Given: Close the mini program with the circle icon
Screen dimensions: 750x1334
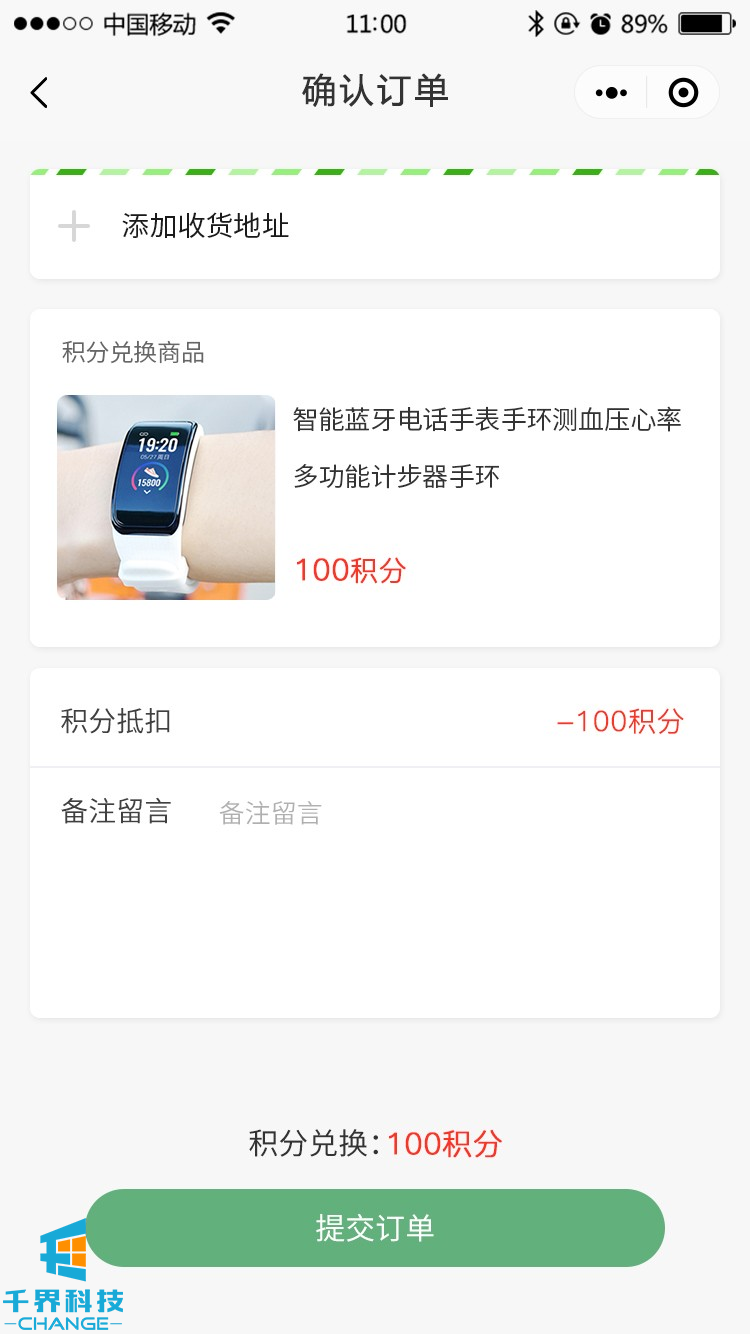Looking at the screenshot, I should tap(683, 93).
